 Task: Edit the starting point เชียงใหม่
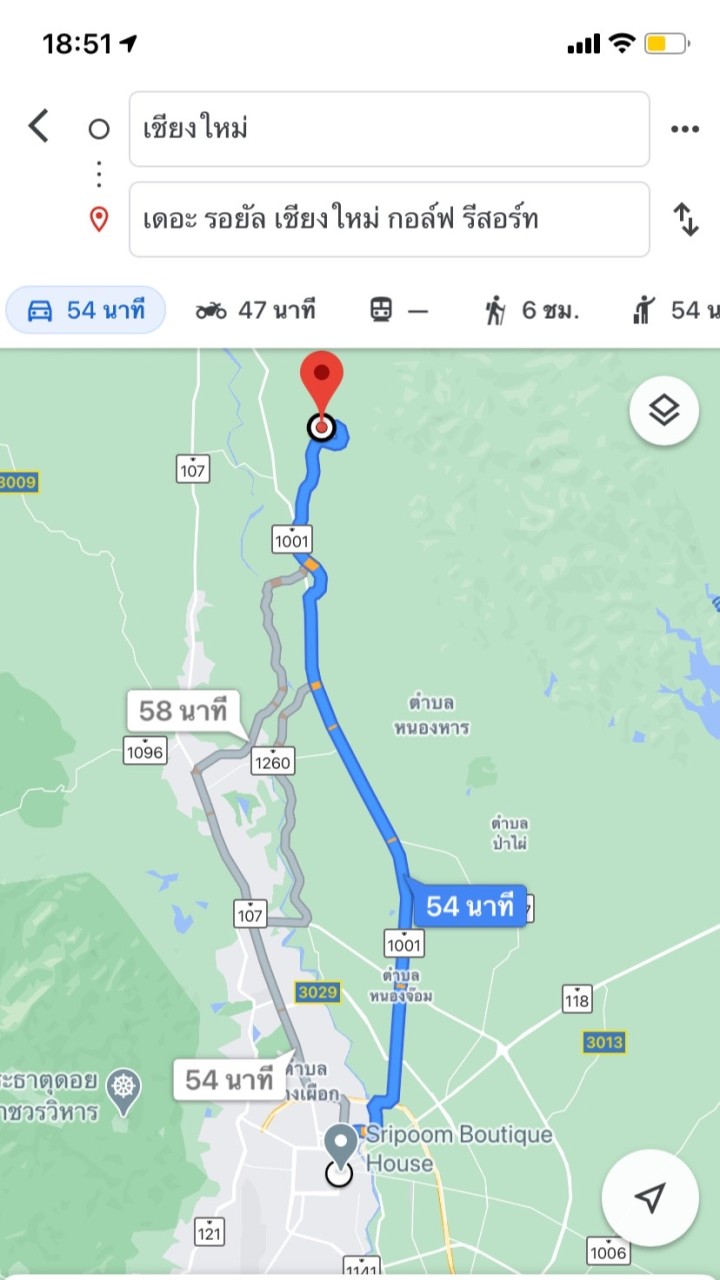(x=389, y=129)
